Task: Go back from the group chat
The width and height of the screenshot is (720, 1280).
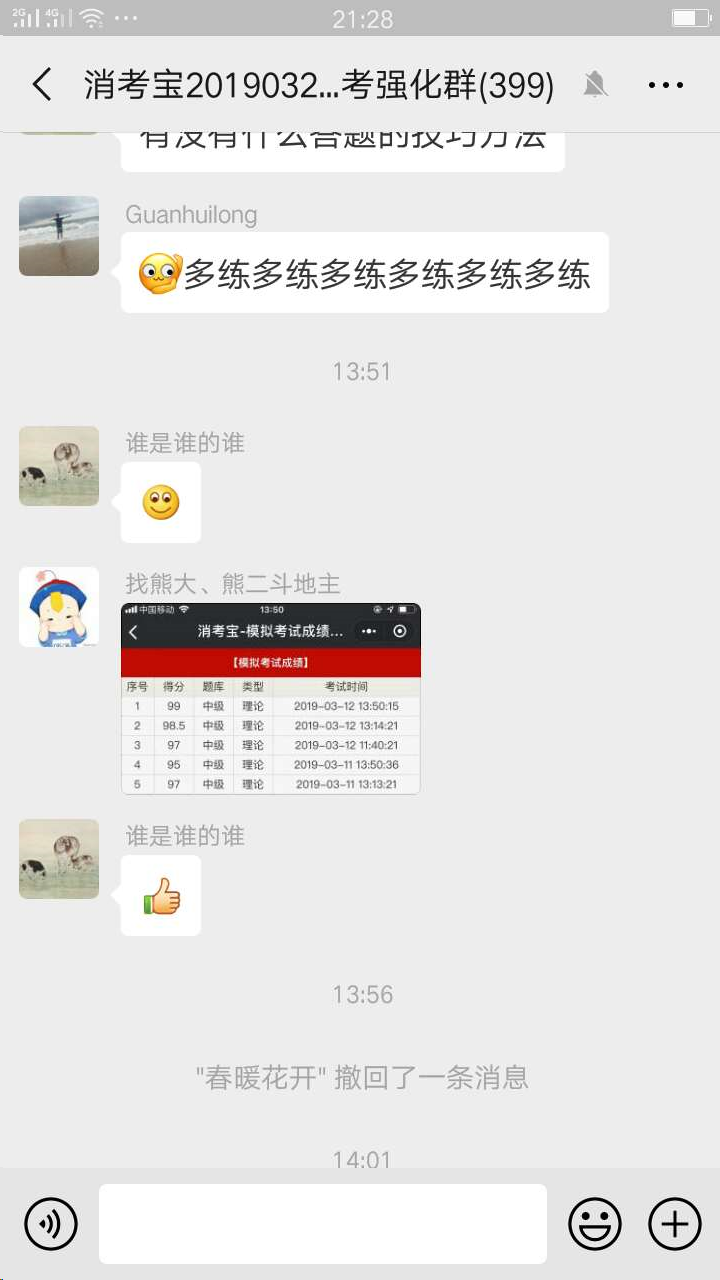Action: click(42, 85)
